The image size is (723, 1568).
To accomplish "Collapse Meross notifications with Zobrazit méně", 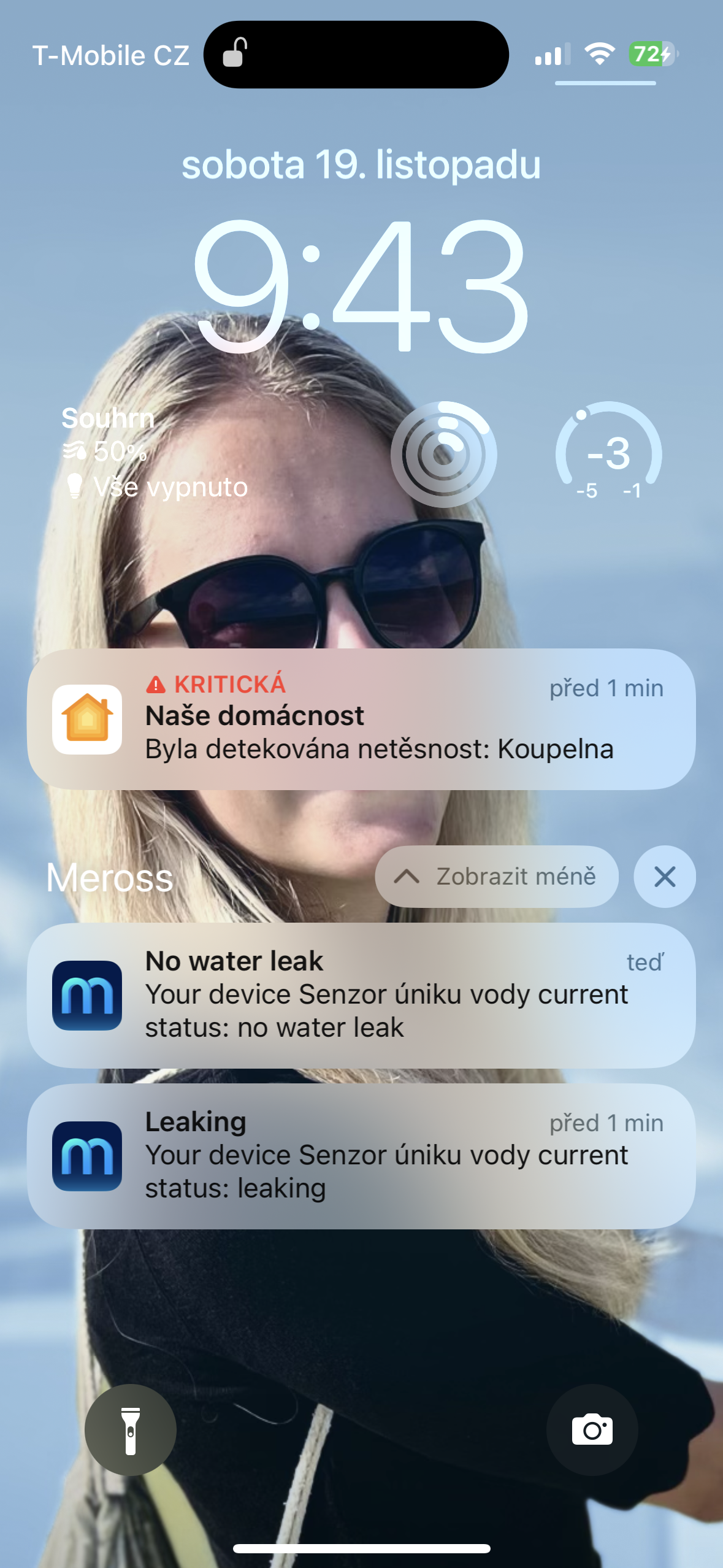I will pos(497,877).
